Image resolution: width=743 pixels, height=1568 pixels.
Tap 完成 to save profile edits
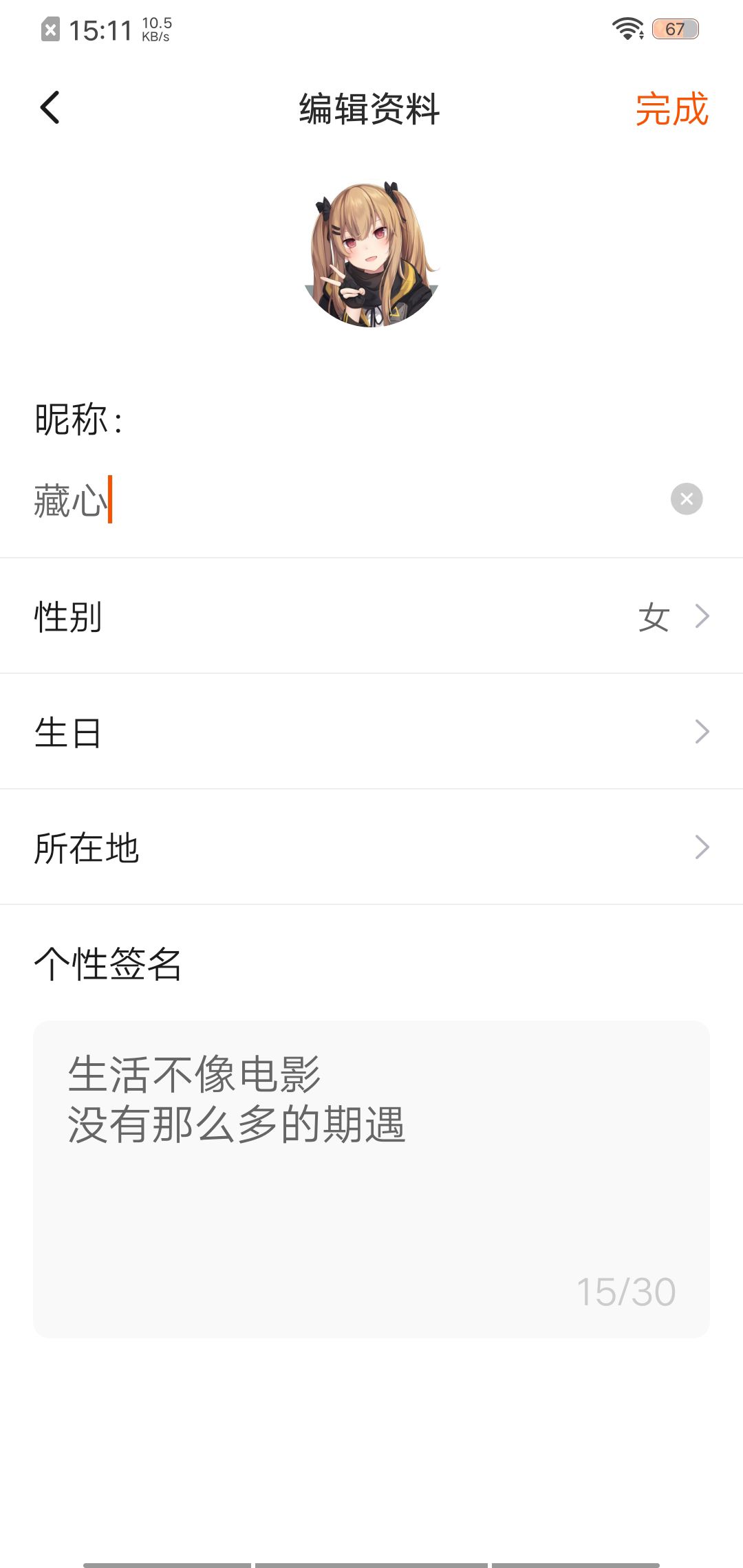point(671,109)
